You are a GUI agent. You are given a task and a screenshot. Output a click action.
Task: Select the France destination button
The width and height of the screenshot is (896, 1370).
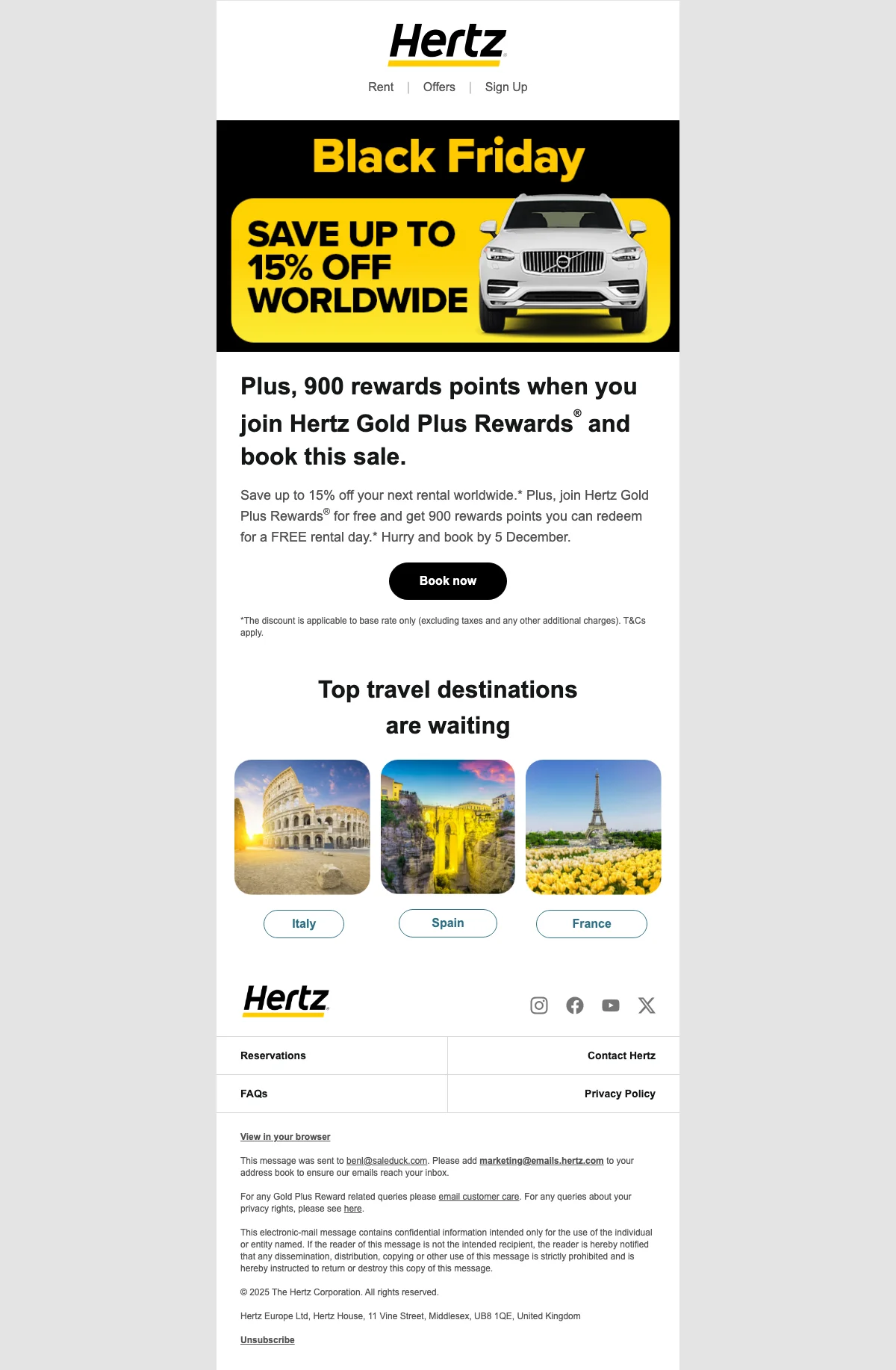(591, 924)
